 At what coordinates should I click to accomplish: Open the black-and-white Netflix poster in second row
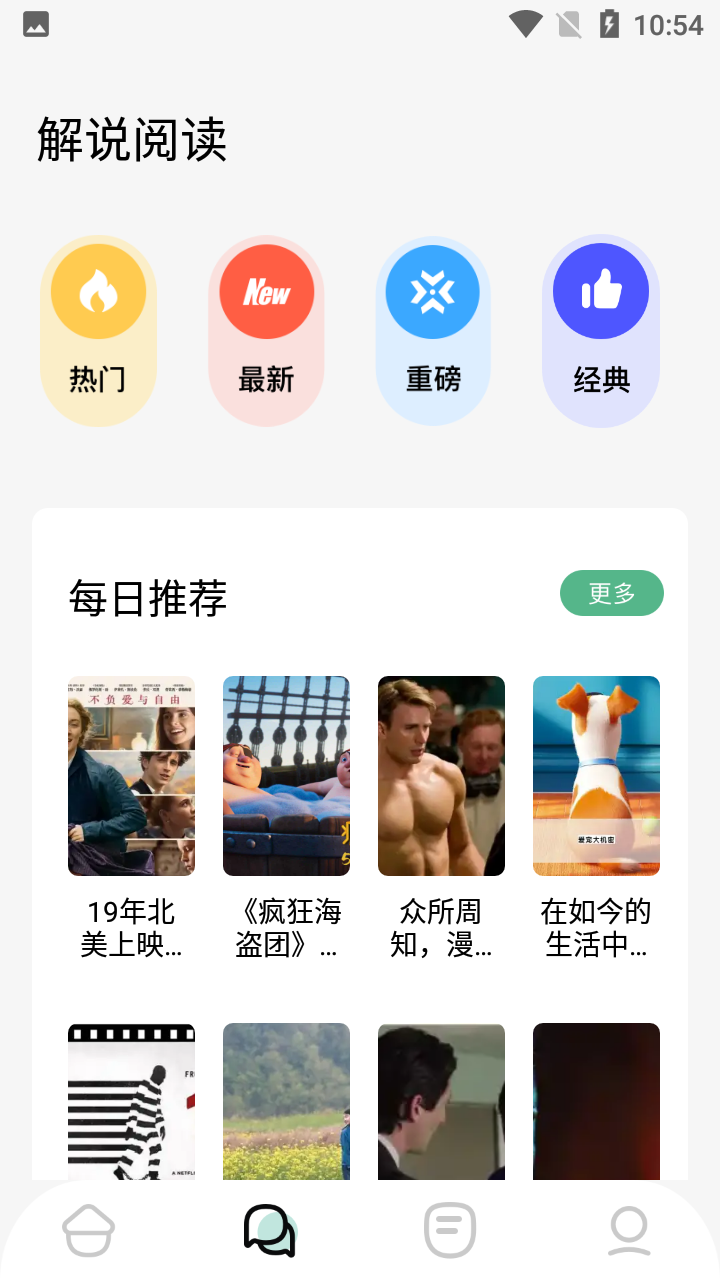pyautogui.click(x=131, y=1101)
